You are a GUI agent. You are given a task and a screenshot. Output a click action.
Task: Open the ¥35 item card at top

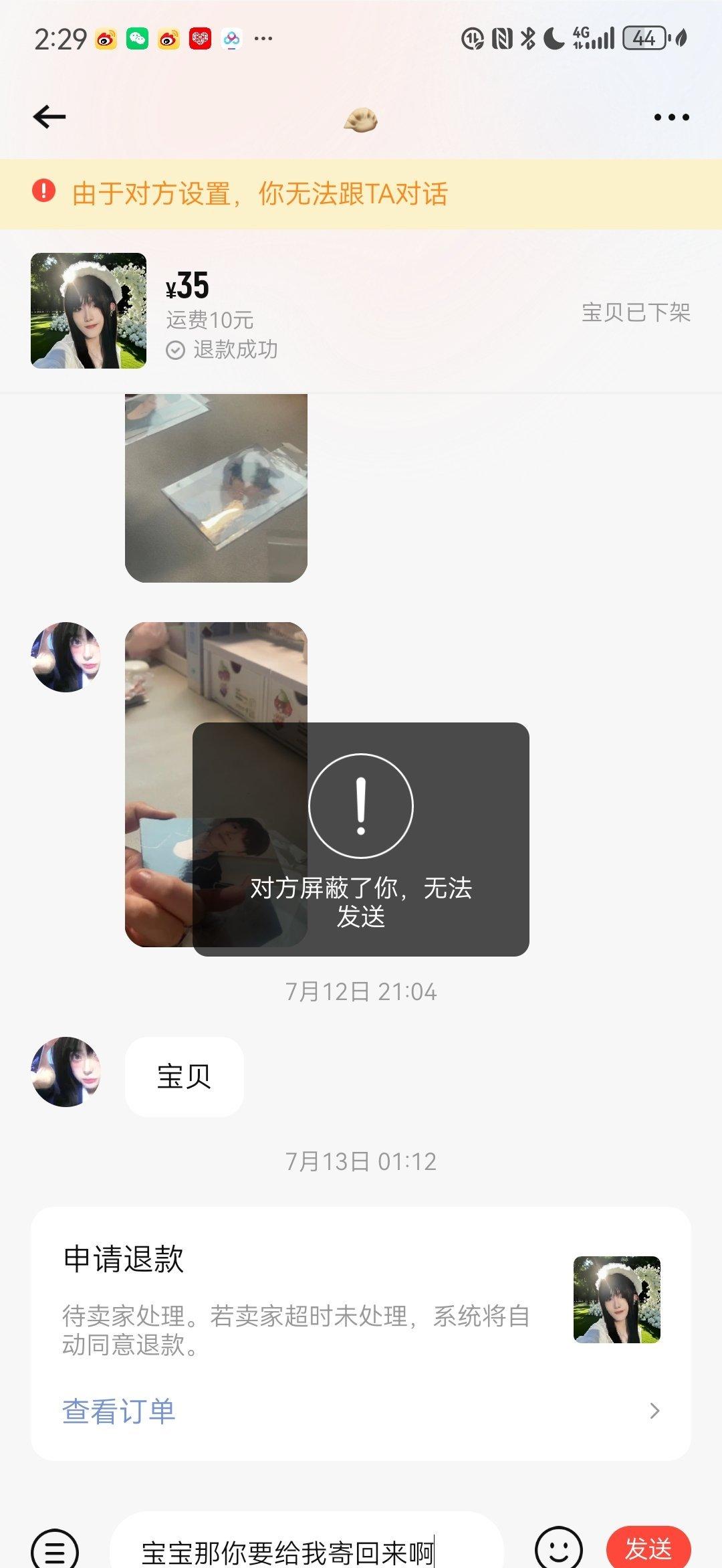[x=361, y=311]
